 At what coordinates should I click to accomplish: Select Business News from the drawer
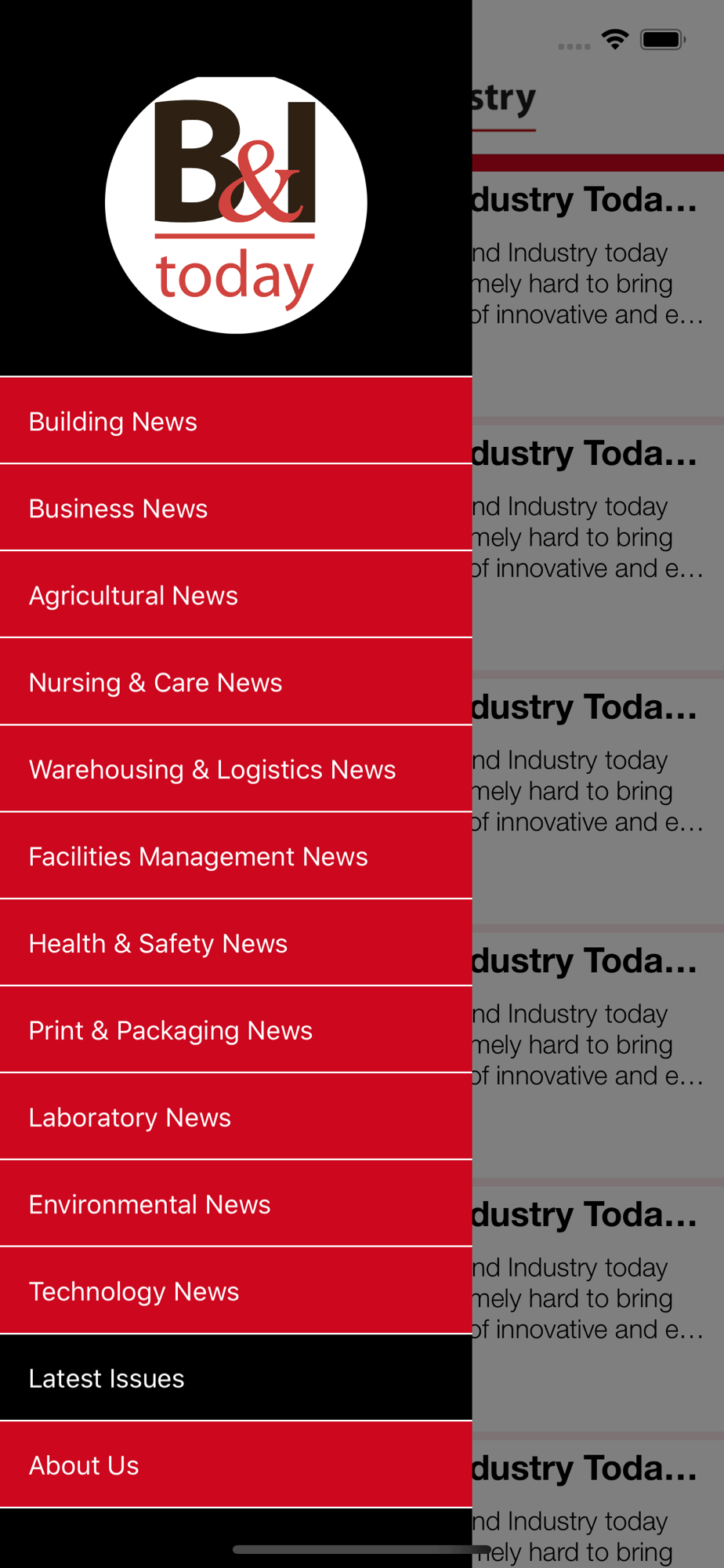pos(236,508)
